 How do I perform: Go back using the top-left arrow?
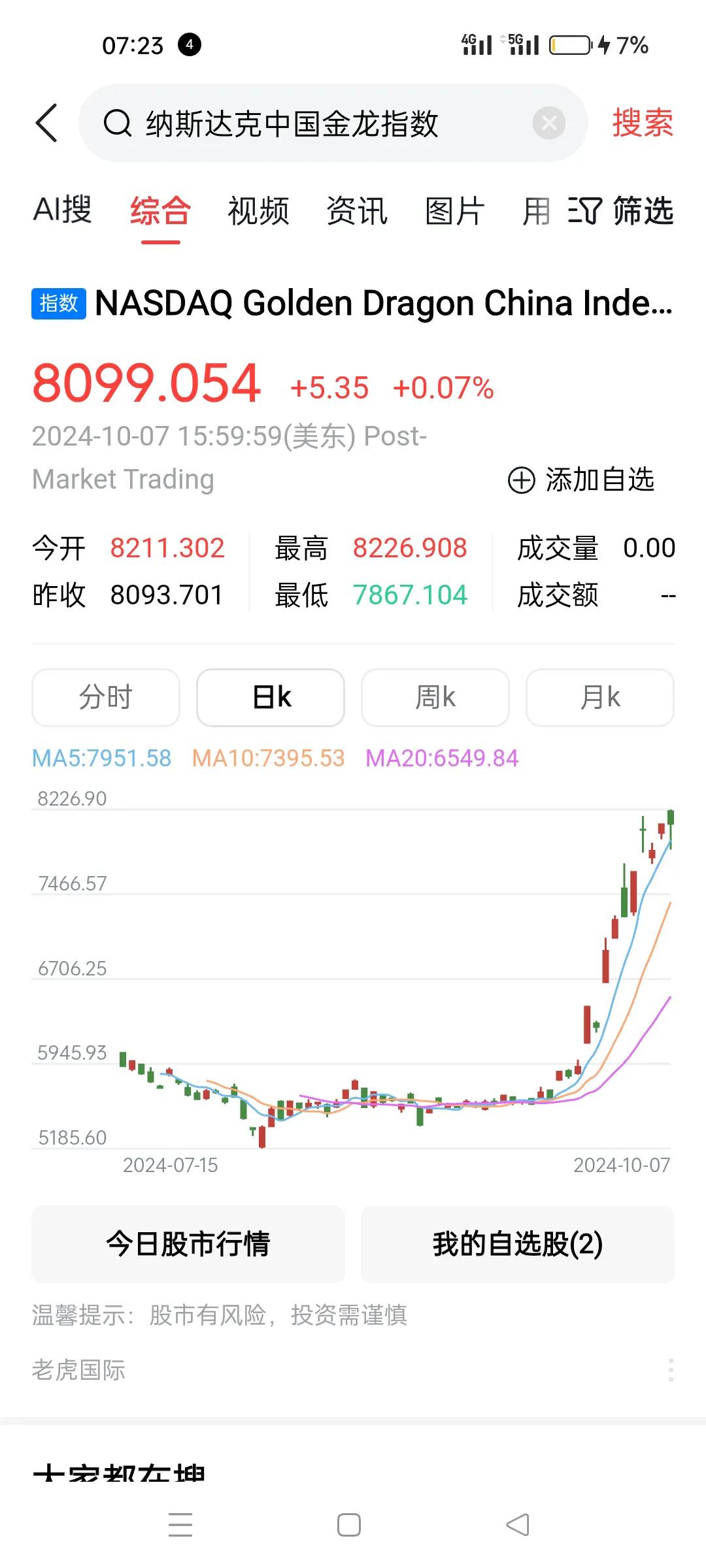coord(47,123)
